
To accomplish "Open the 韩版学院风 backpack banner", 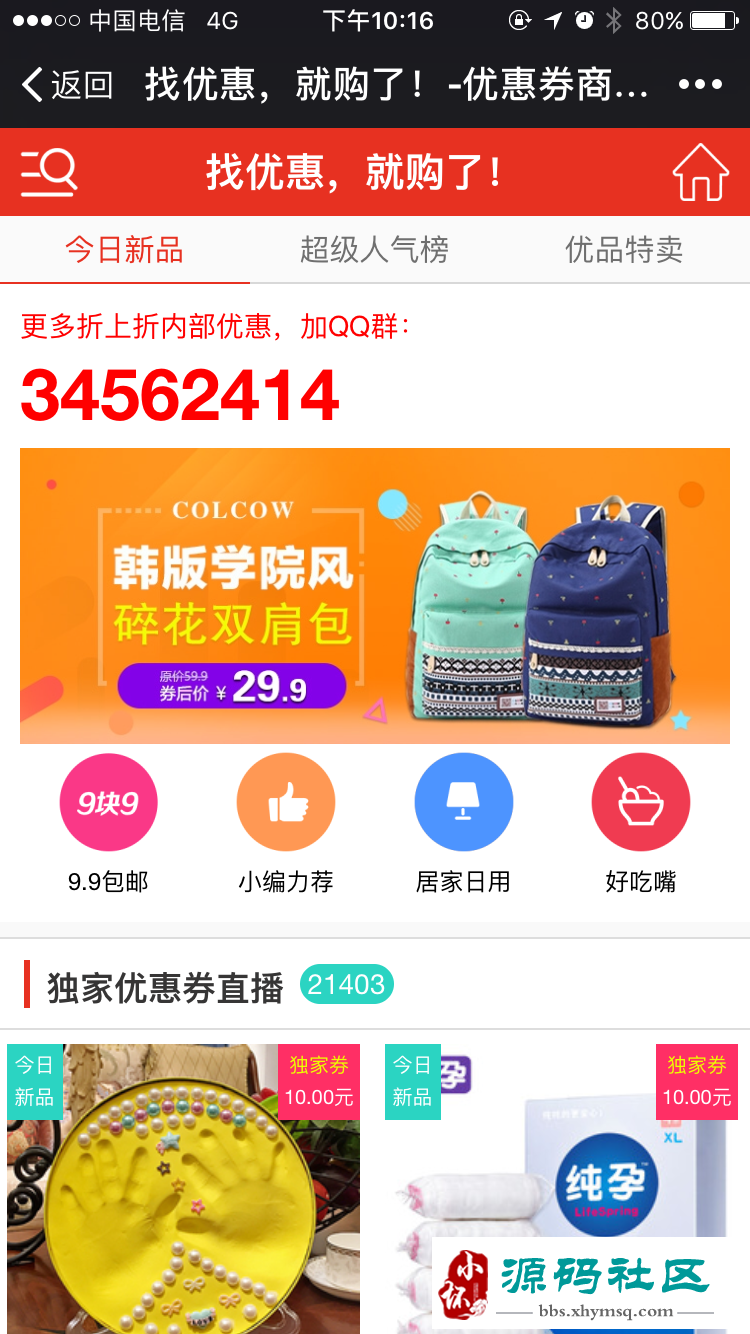I will click(x=375, y=596).
